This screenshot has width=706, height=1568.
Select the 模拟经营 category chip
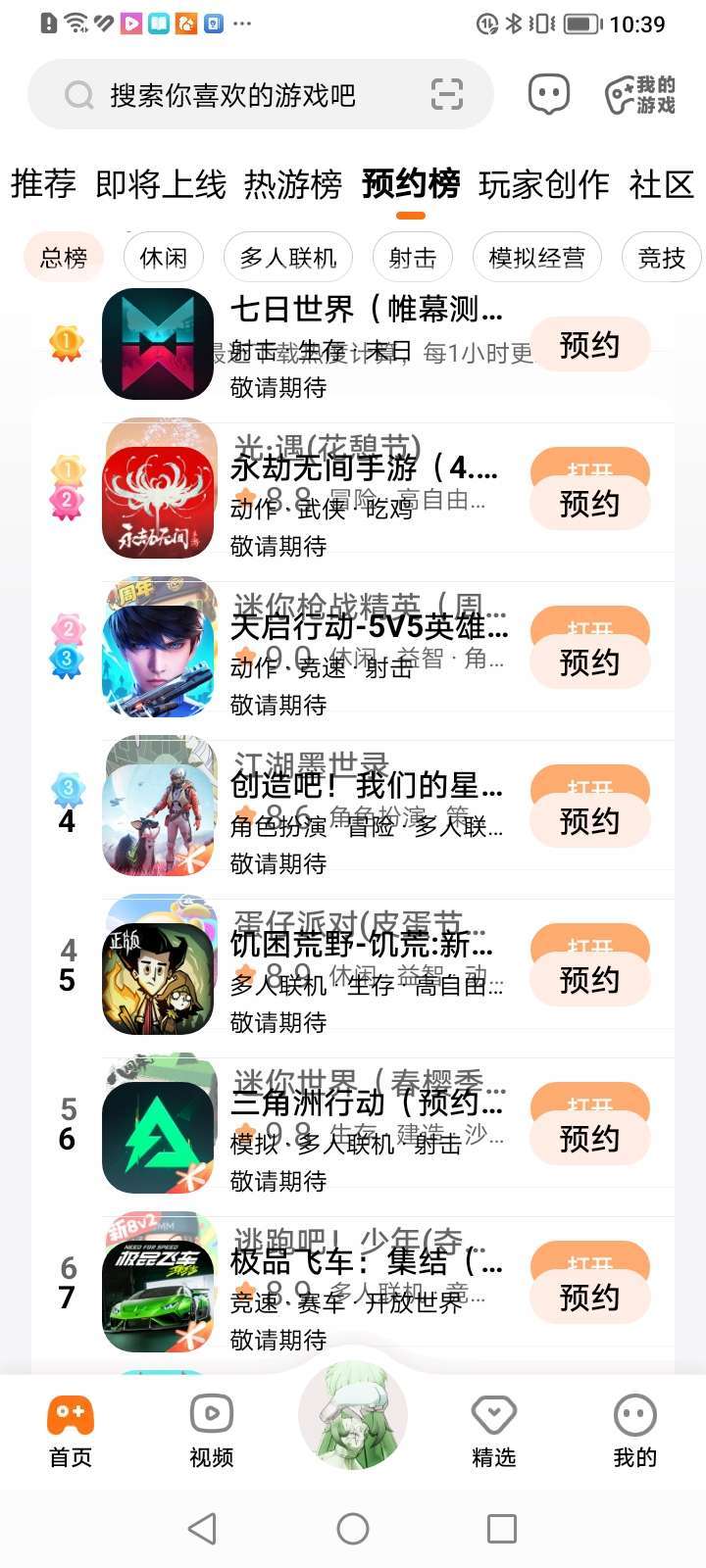[536, 258]
